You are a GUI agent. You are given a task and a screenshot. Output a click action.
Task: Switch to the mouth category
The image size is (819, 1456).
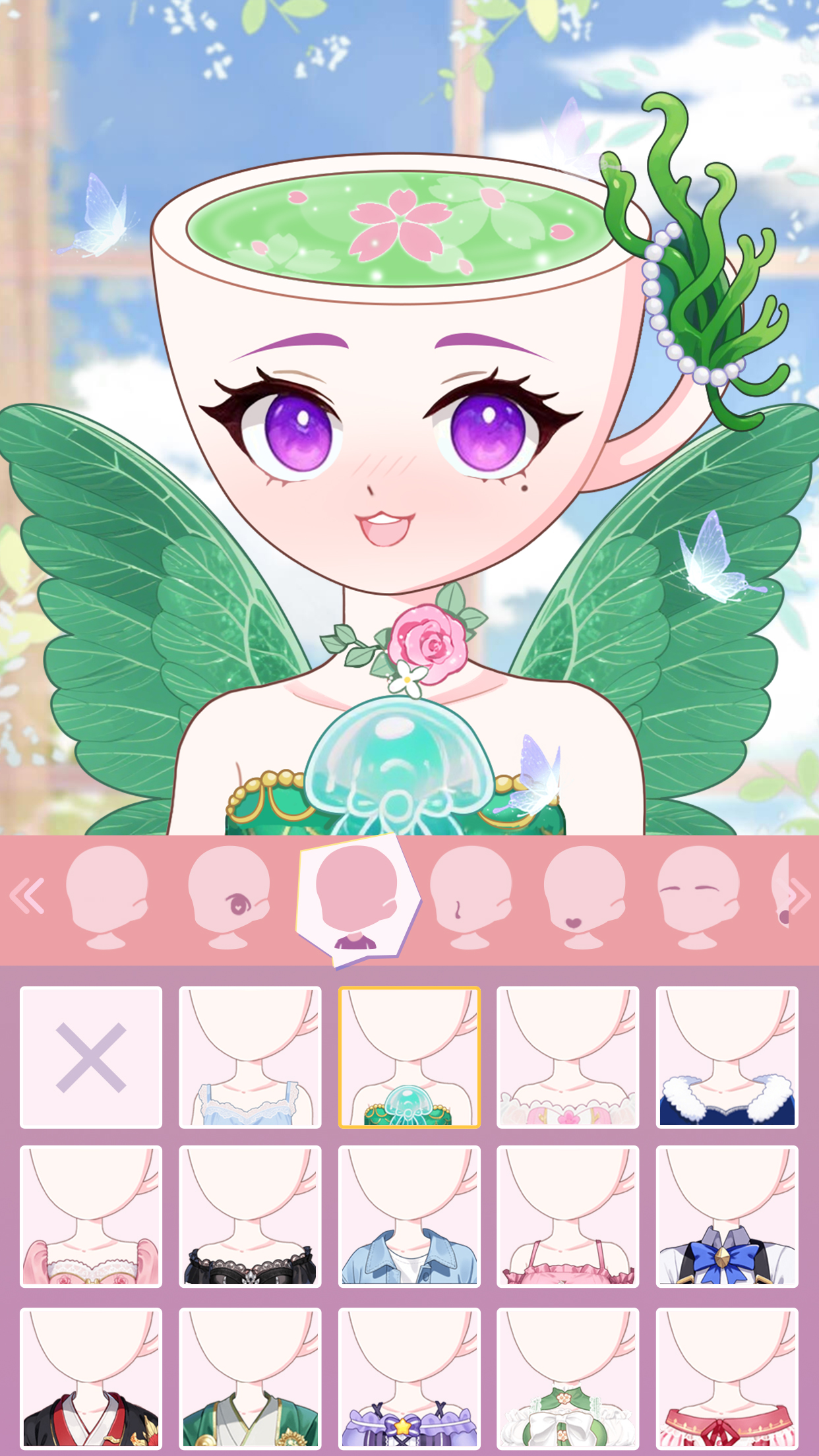(x=584, y=896)
